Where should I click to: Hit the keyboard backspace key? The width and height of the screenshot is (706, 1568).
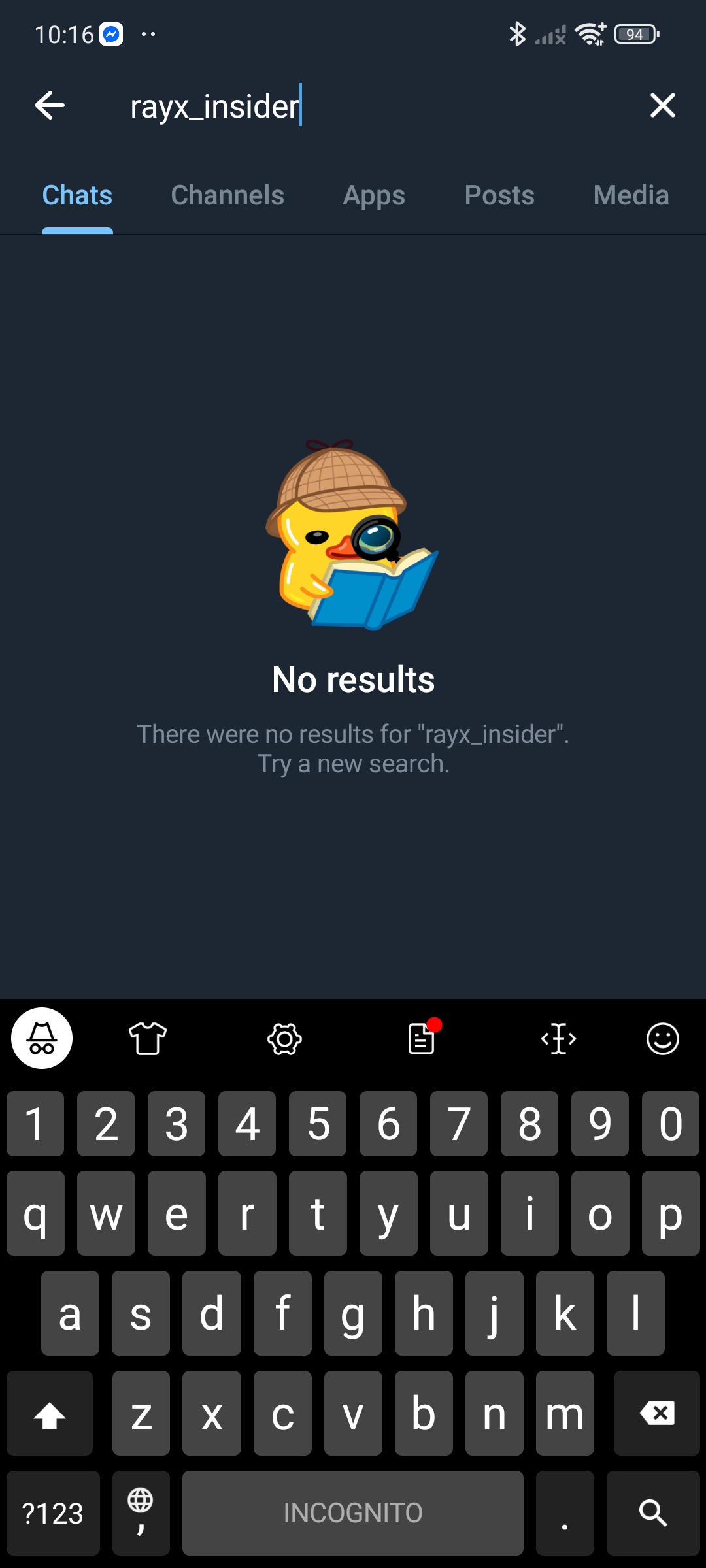click(x=656, y=1413)
